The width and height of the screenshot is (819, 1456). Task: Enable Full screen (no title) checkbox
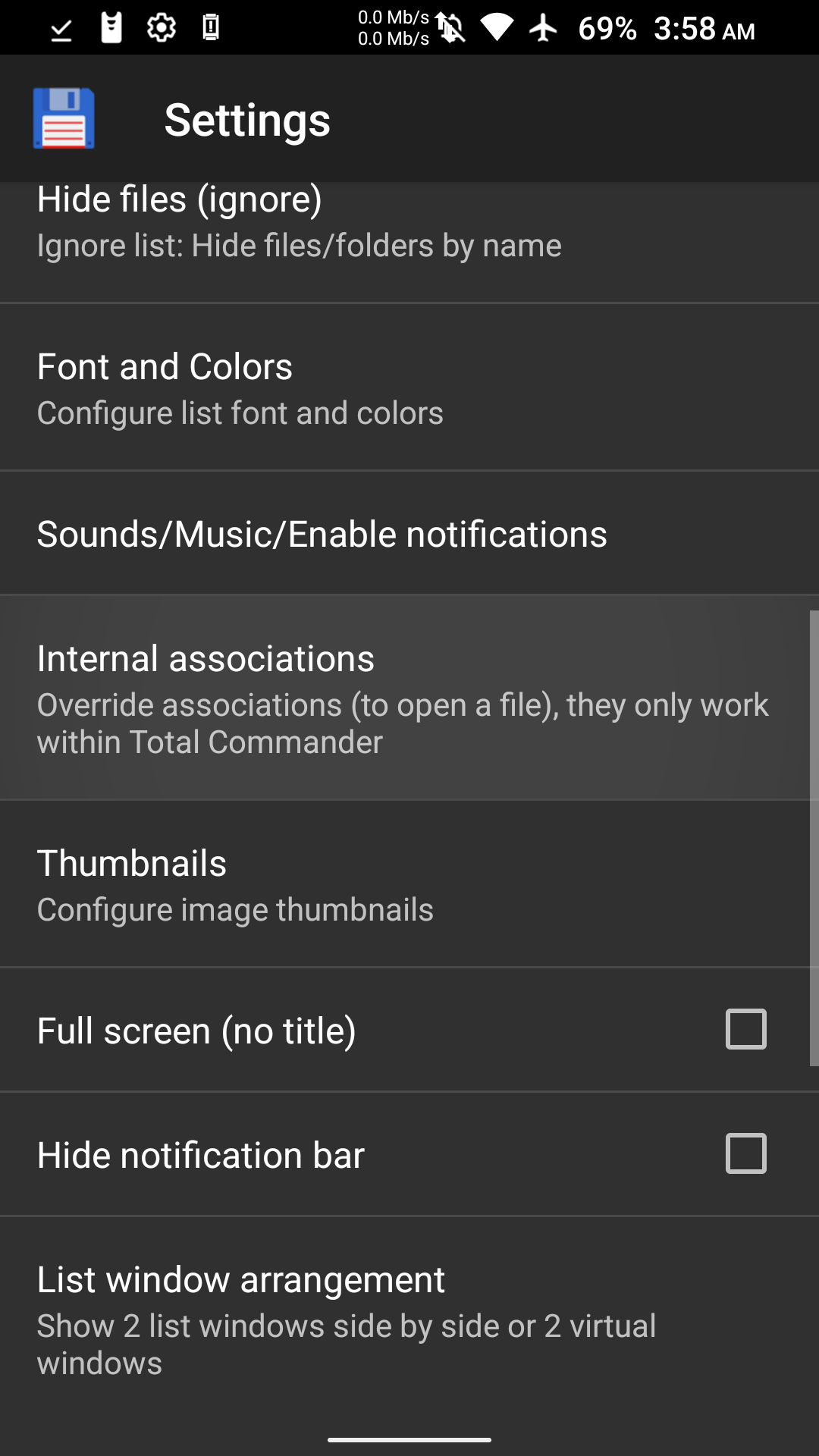click(x=746, y=1029)
